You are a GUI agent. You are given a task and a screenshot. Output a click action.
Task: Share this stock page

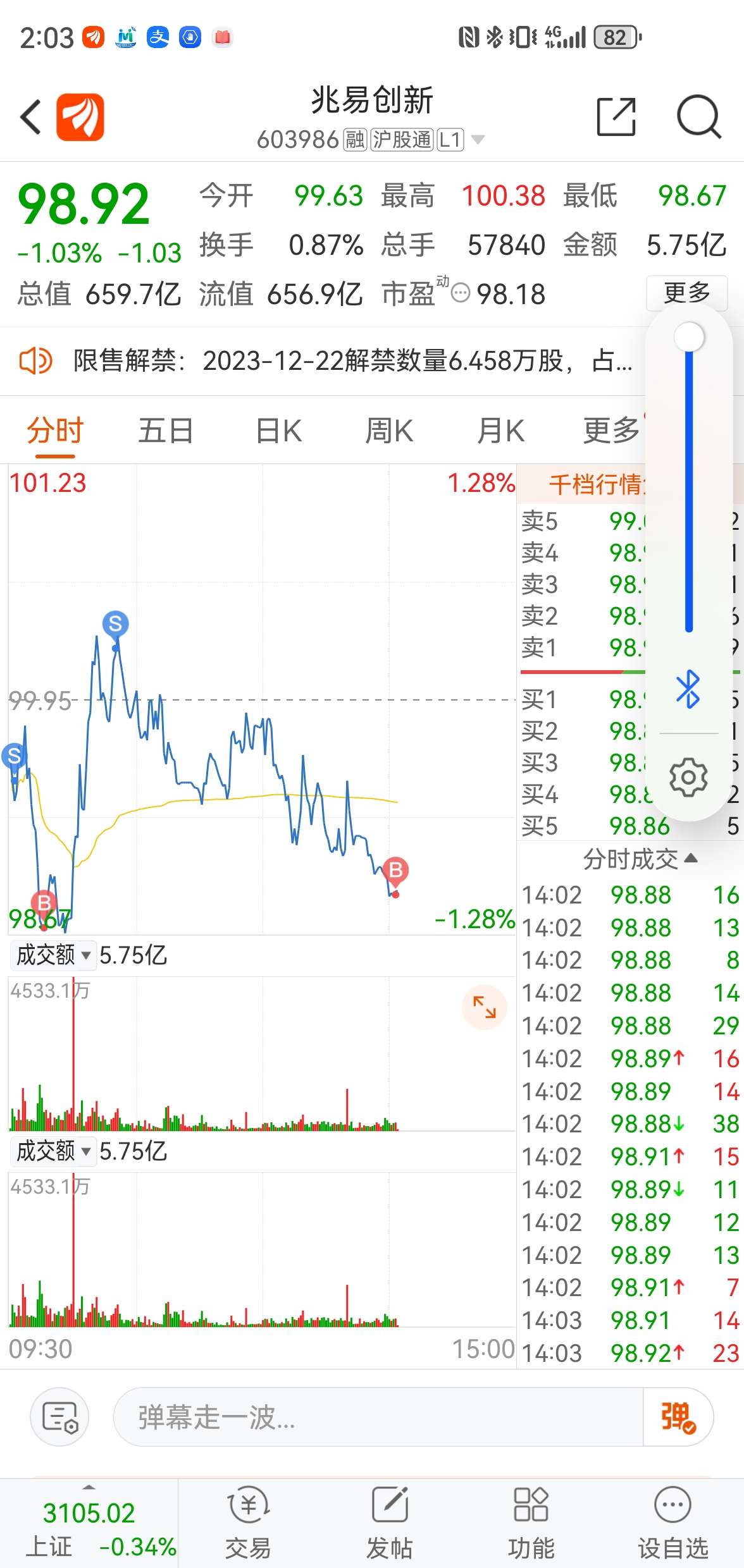[616, 117]
